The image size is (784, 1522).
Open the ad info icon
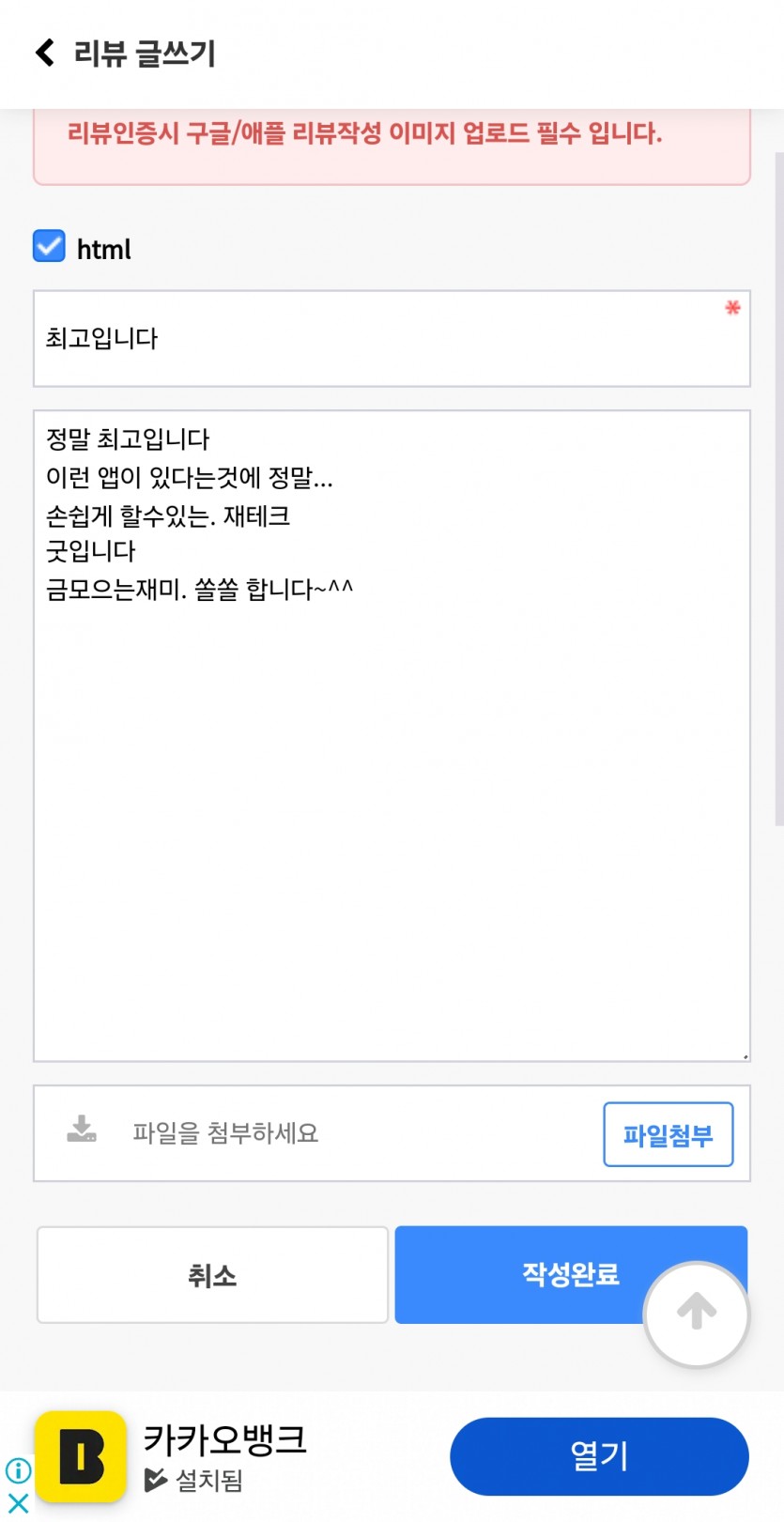[18, 1470]
